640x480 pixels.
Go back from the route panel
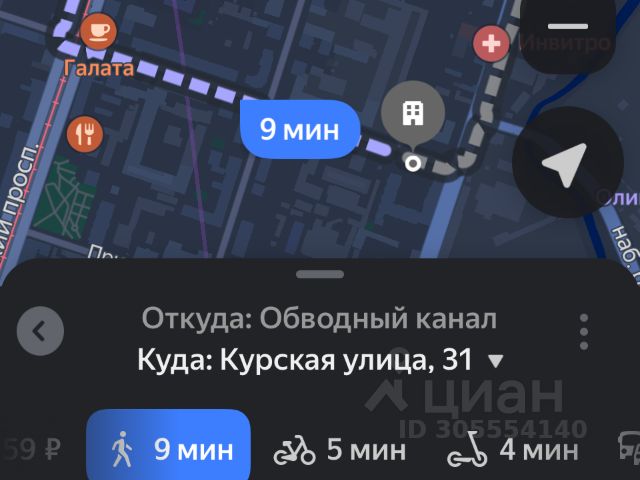tap(40, 332)
